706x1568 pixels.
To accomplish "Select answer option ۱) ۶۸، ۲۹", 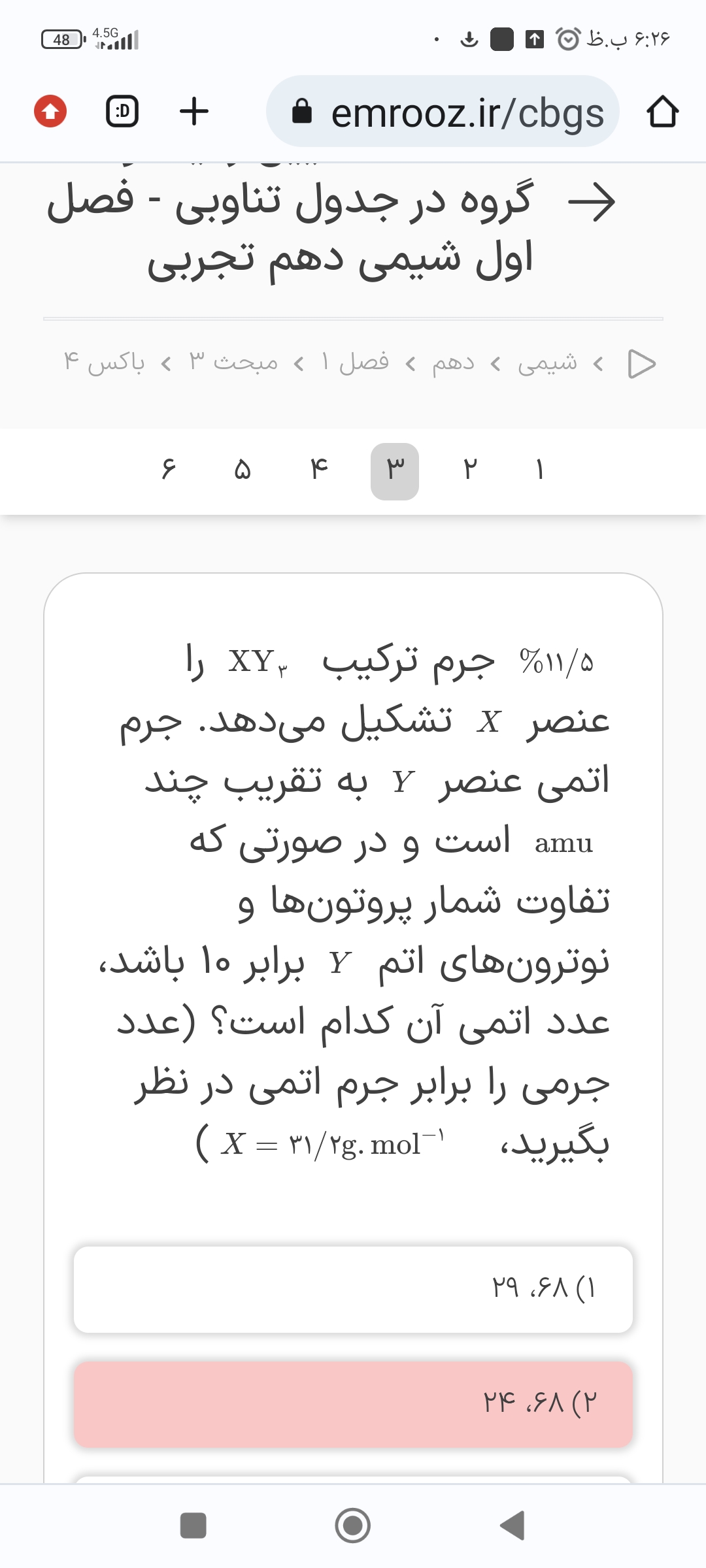I will pos(353,1289).
